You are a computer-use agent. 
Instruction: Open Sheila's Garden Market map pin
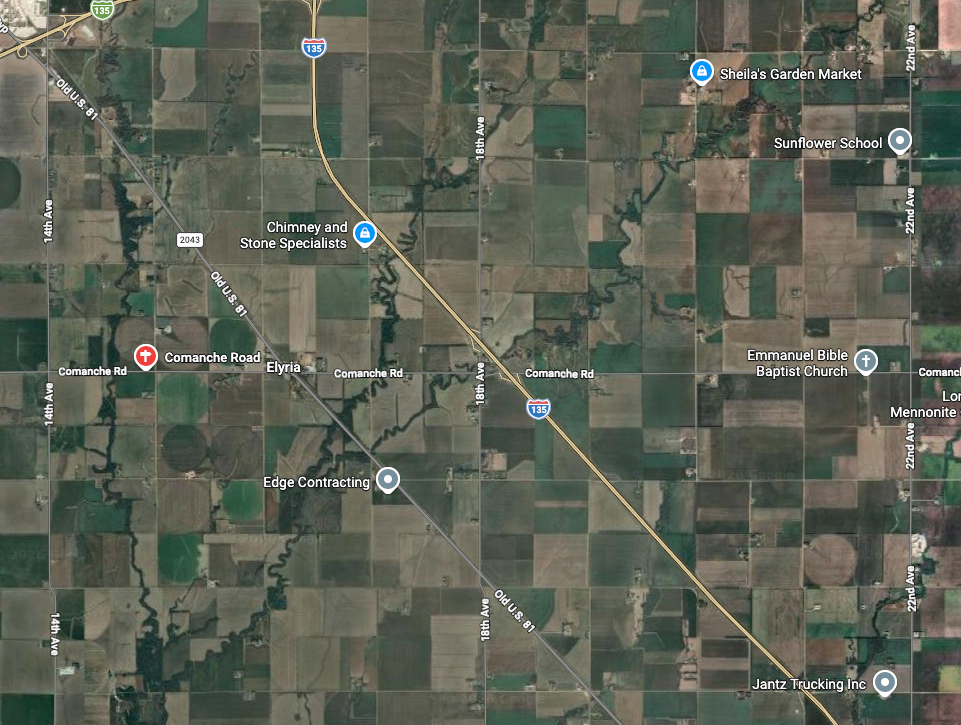click(x=702, y=72)
